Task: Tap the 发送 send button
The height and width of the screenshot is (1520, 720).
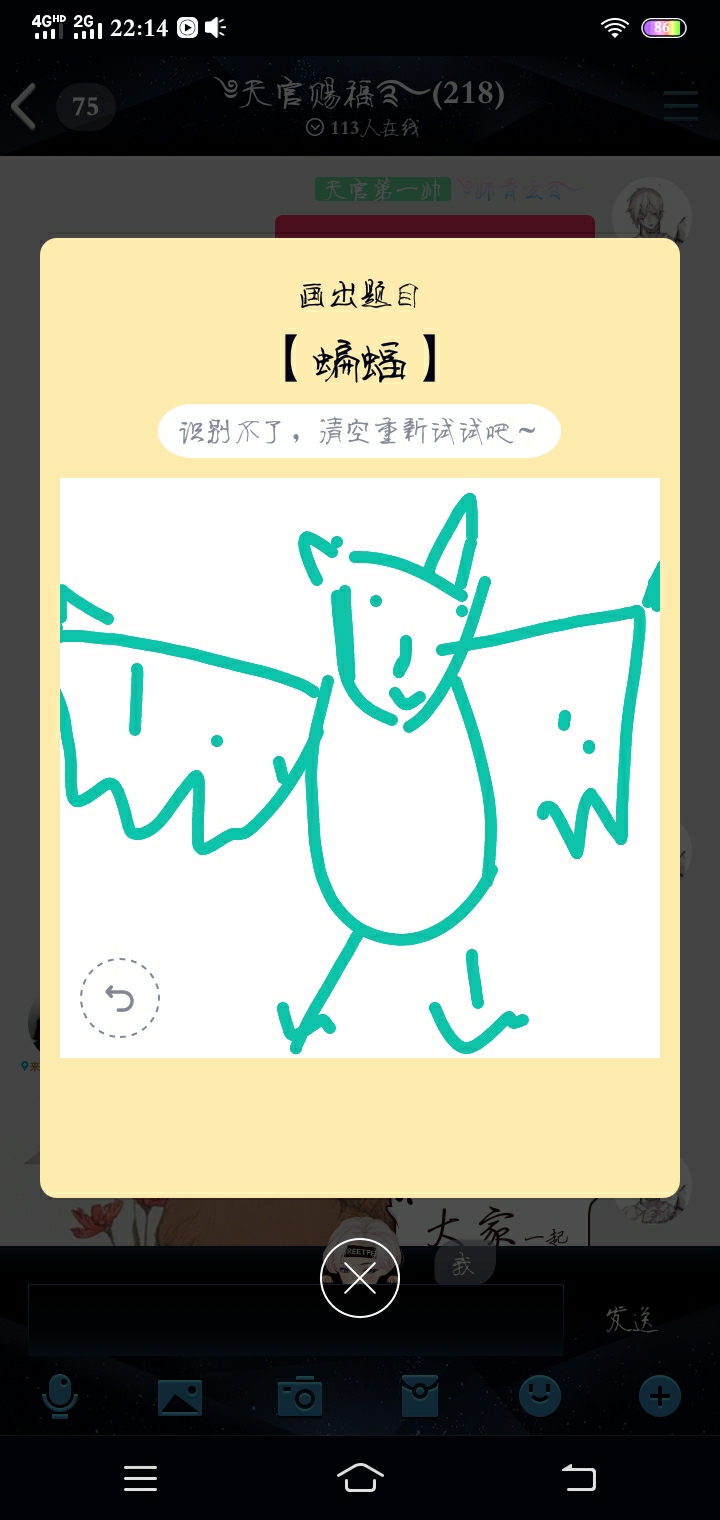Action: point(632,1319)
